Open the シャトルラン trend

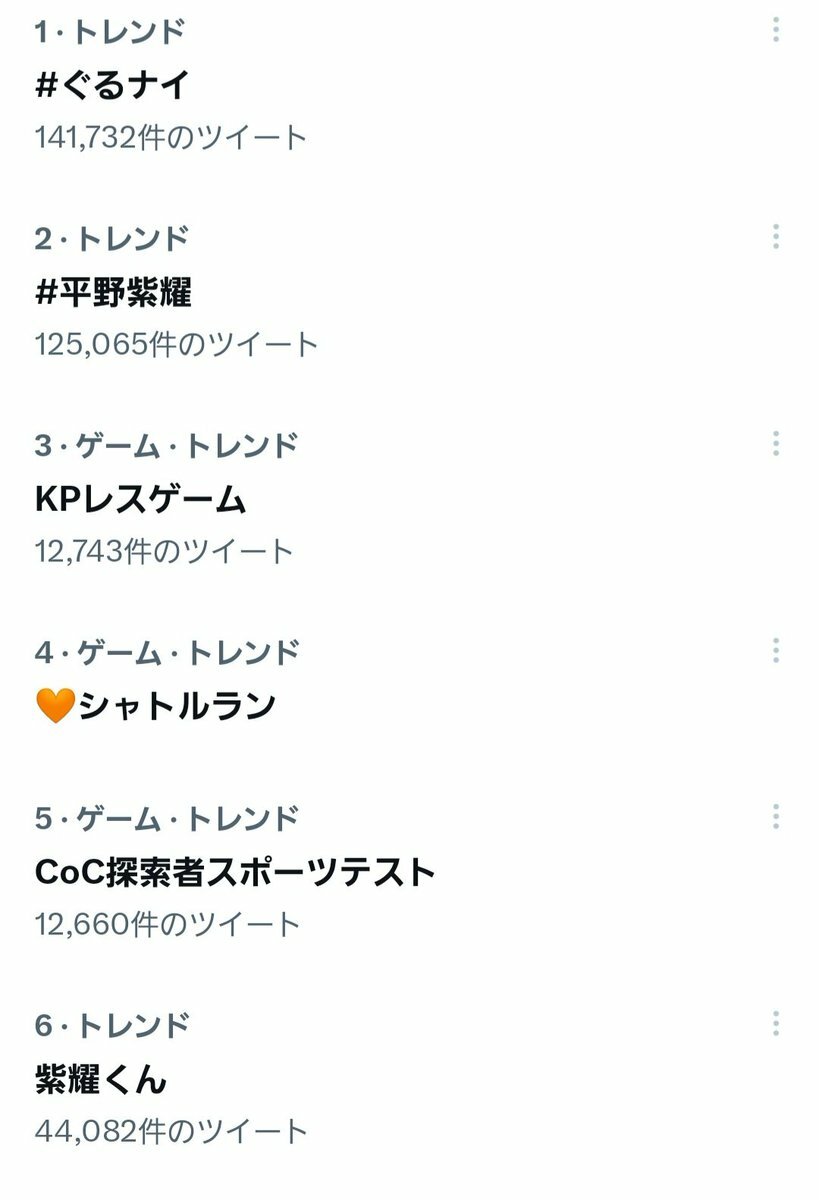(155, 707)
